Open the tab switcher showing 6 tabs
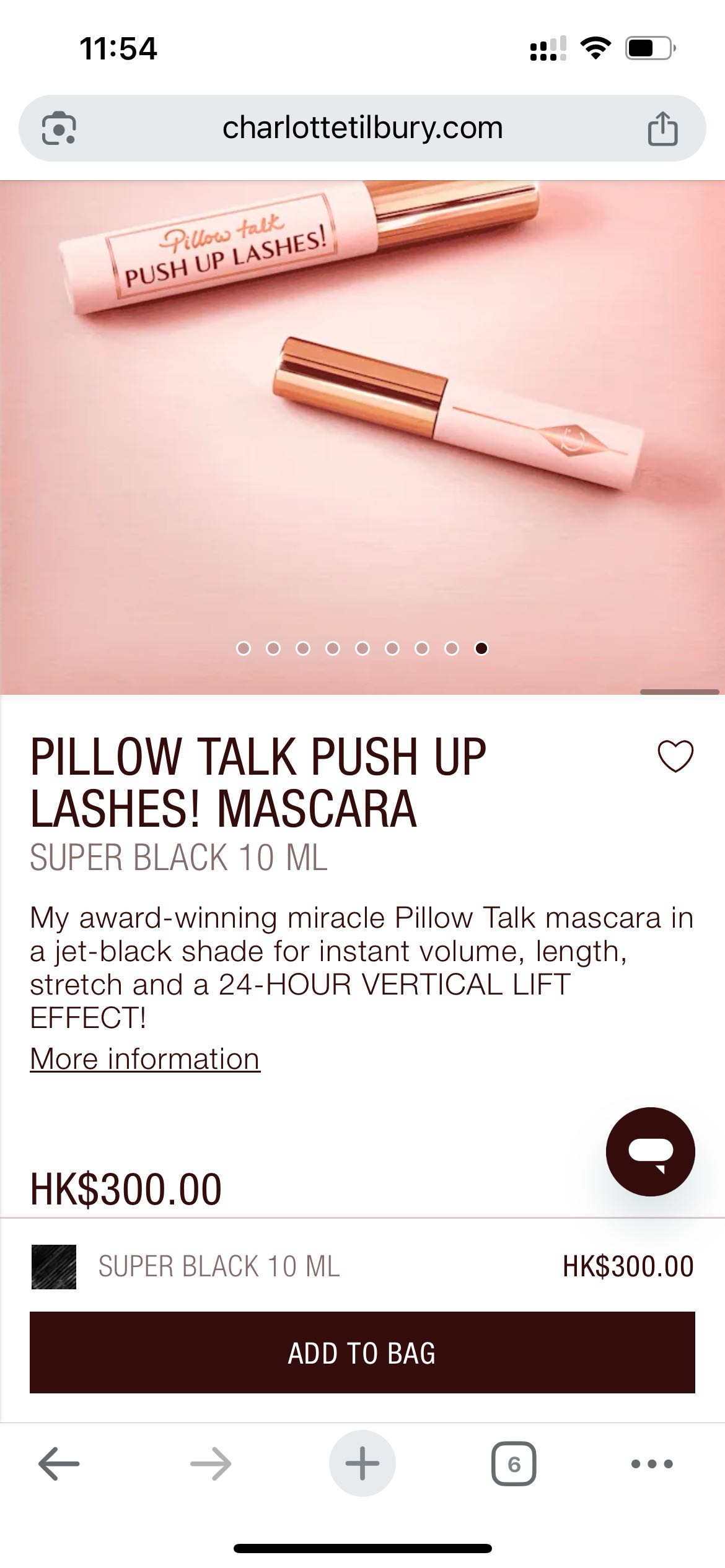Image resolution: width=725 pixels, height=1568 pixels. point(514,1464)
